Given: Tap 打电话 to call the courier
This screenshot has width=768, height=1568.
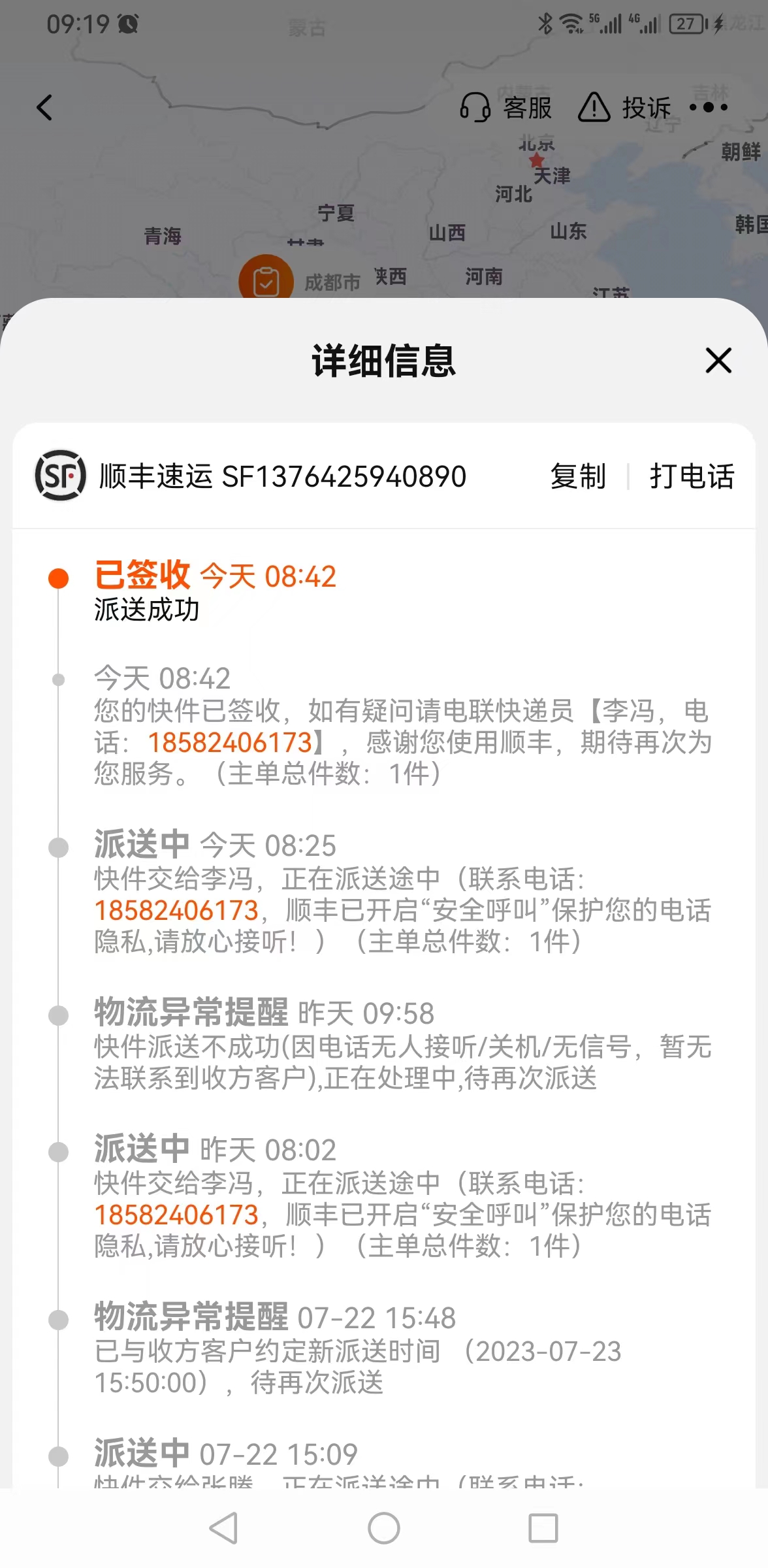Looking at the screenshot, I should point(692,476).
